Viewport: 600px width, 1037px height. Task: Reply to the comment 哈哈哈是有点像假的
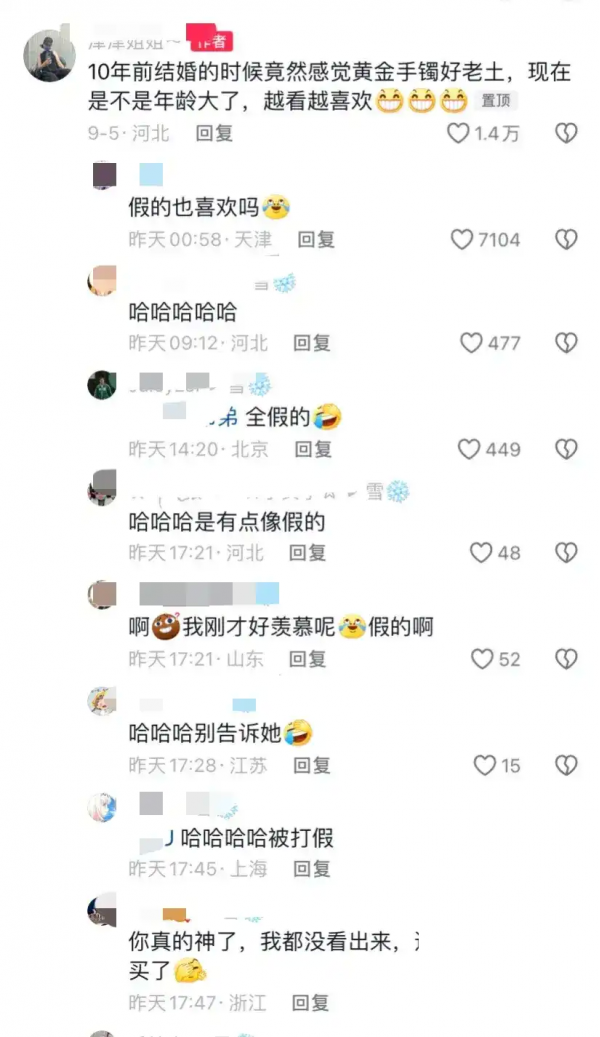pos(307,553)
